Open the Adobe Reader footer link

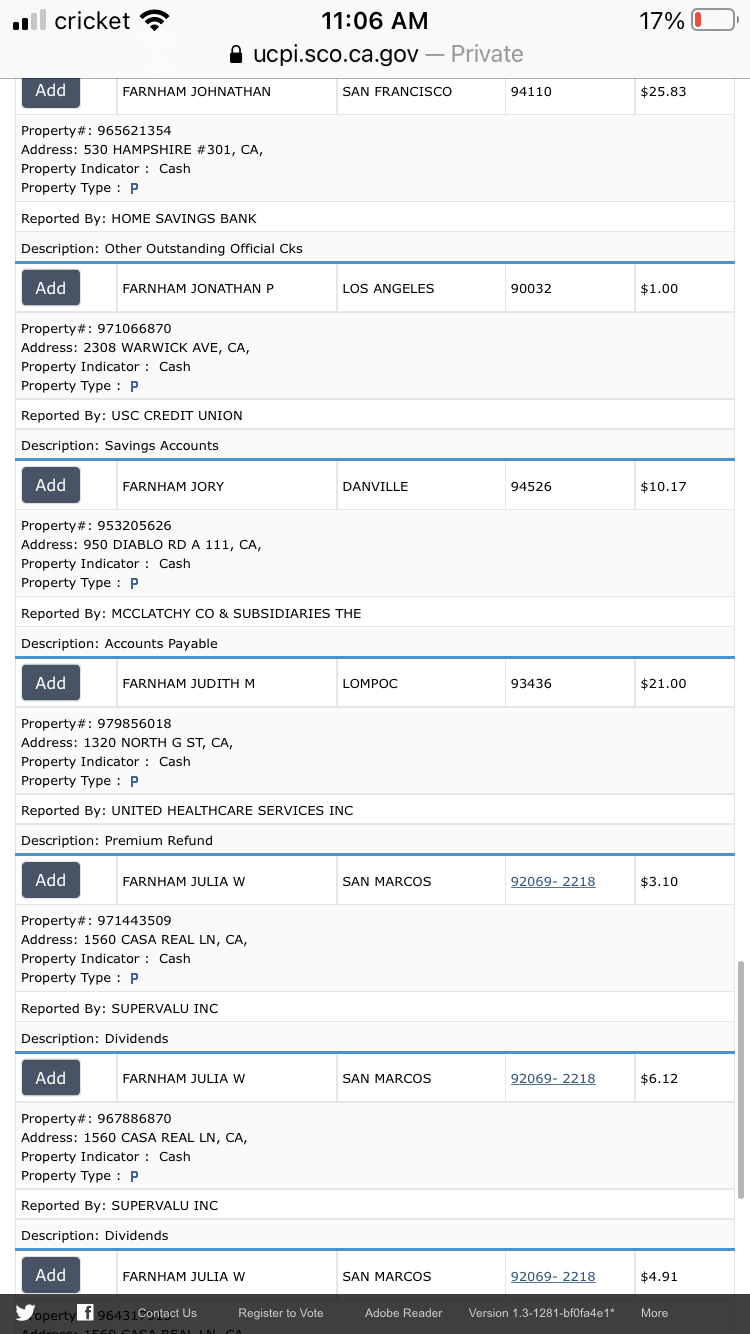pos(403,1313)
